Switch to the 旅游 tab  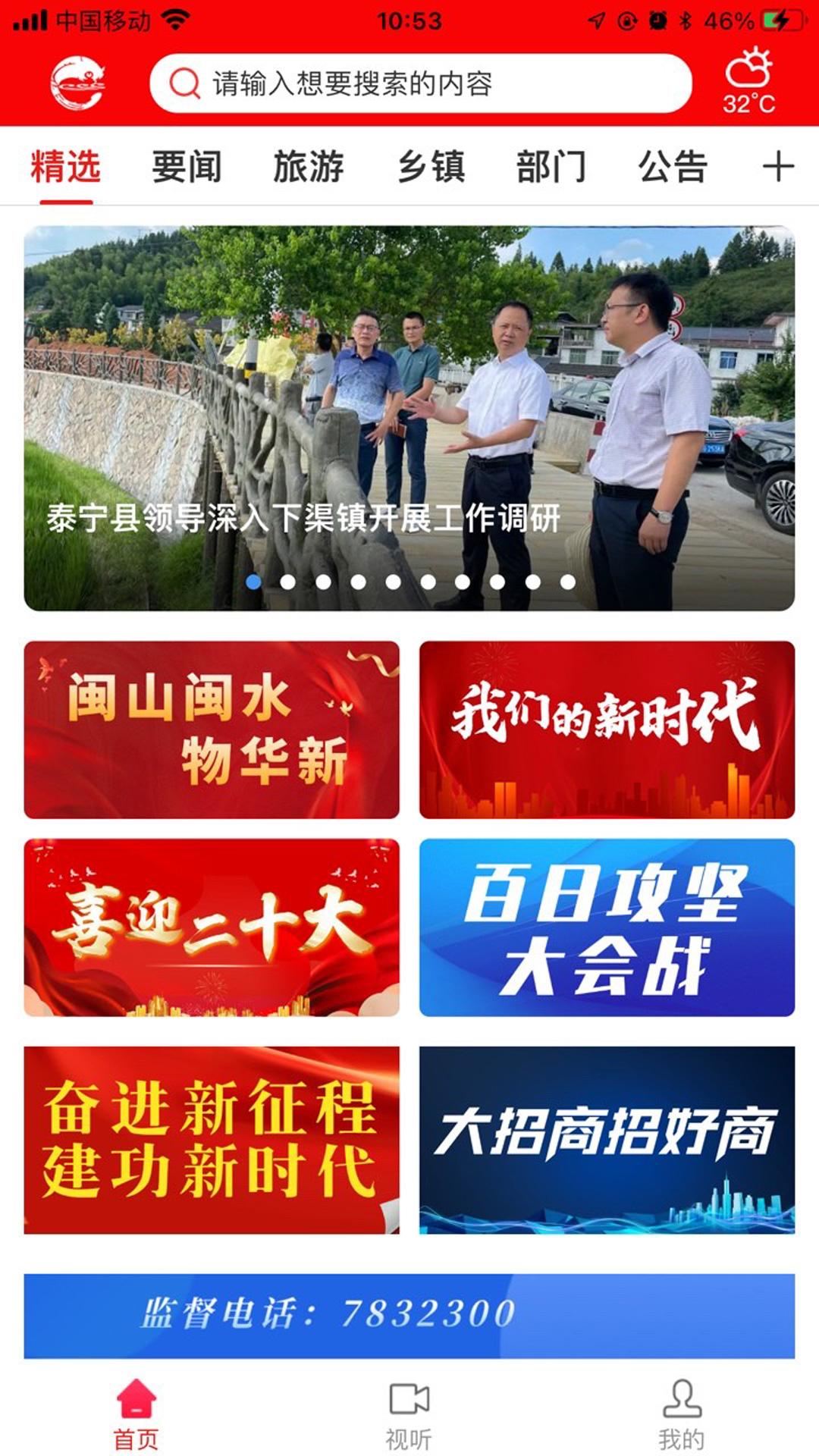click(x=309, y=167)
